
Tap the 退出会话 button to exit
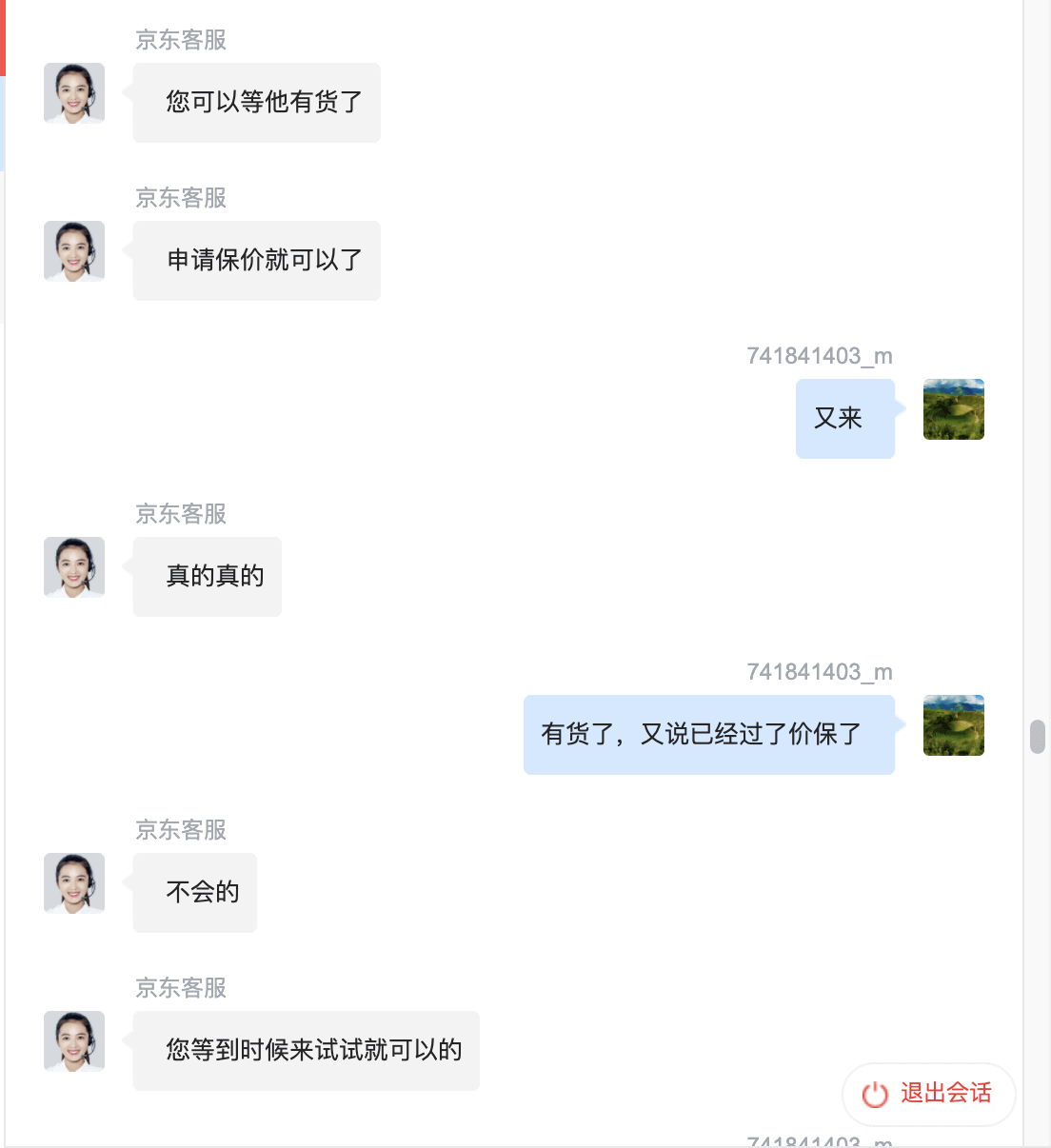click(x=928, y=1094)
